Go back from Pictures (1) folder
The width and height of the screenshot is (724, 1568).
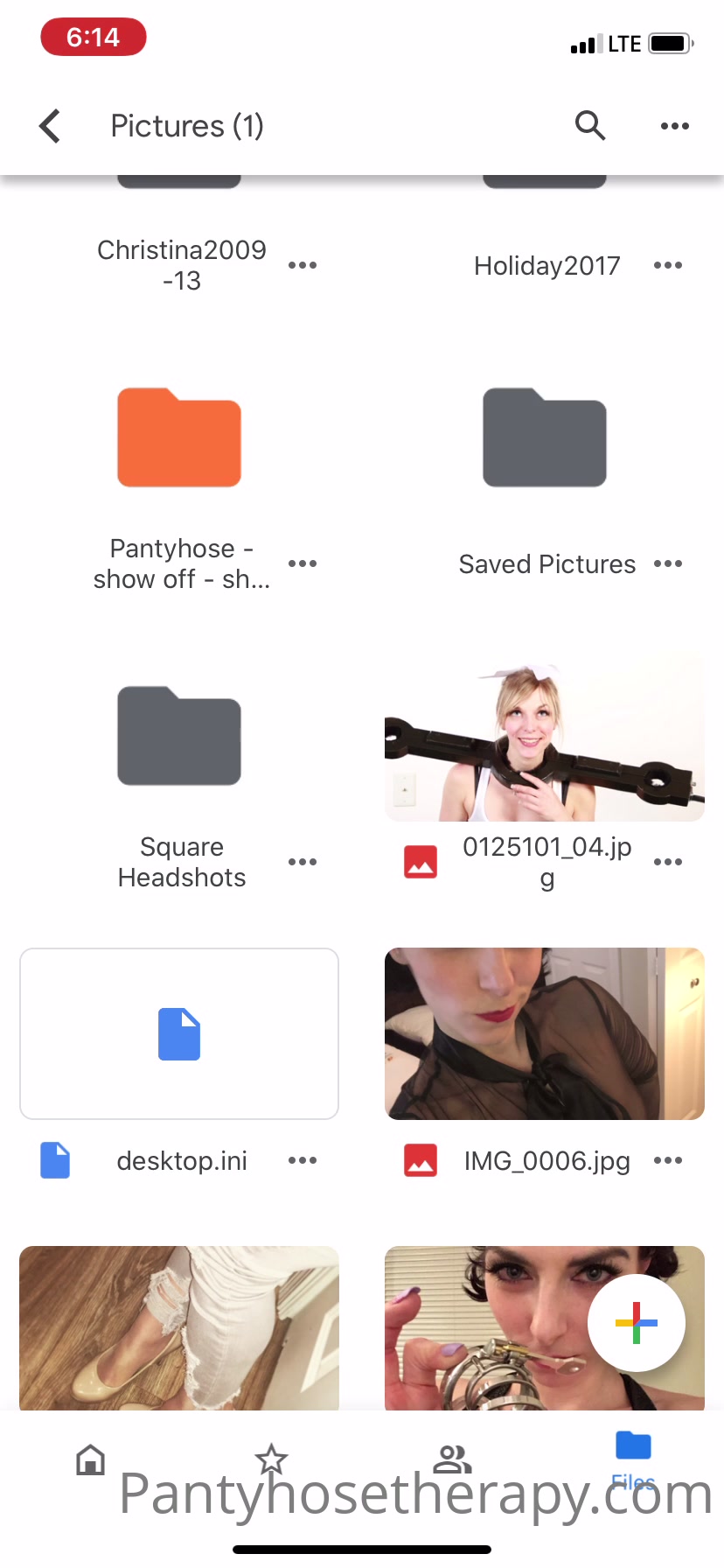[51, 126]
